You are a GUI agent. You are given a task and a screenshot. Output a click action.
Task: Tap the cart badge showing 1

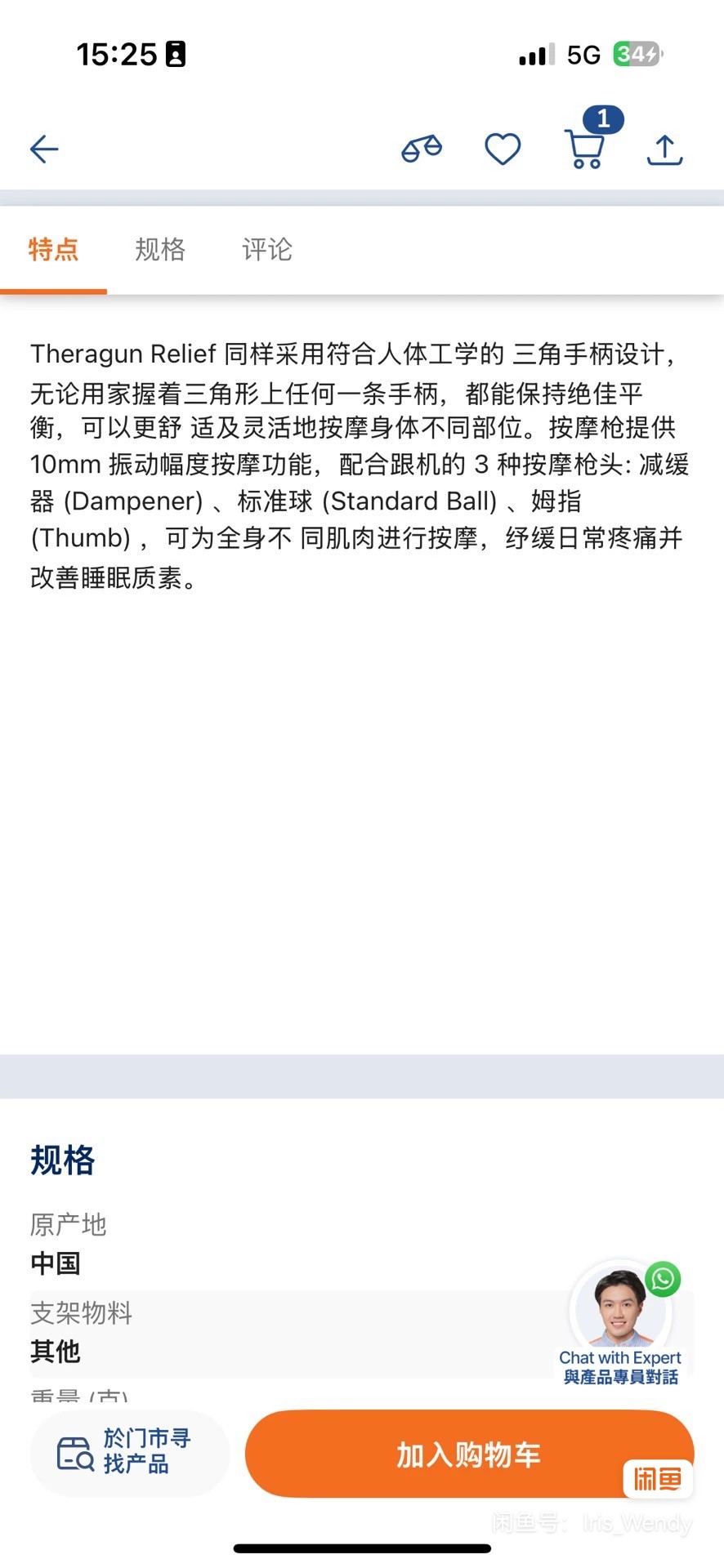tap(603, 119)
